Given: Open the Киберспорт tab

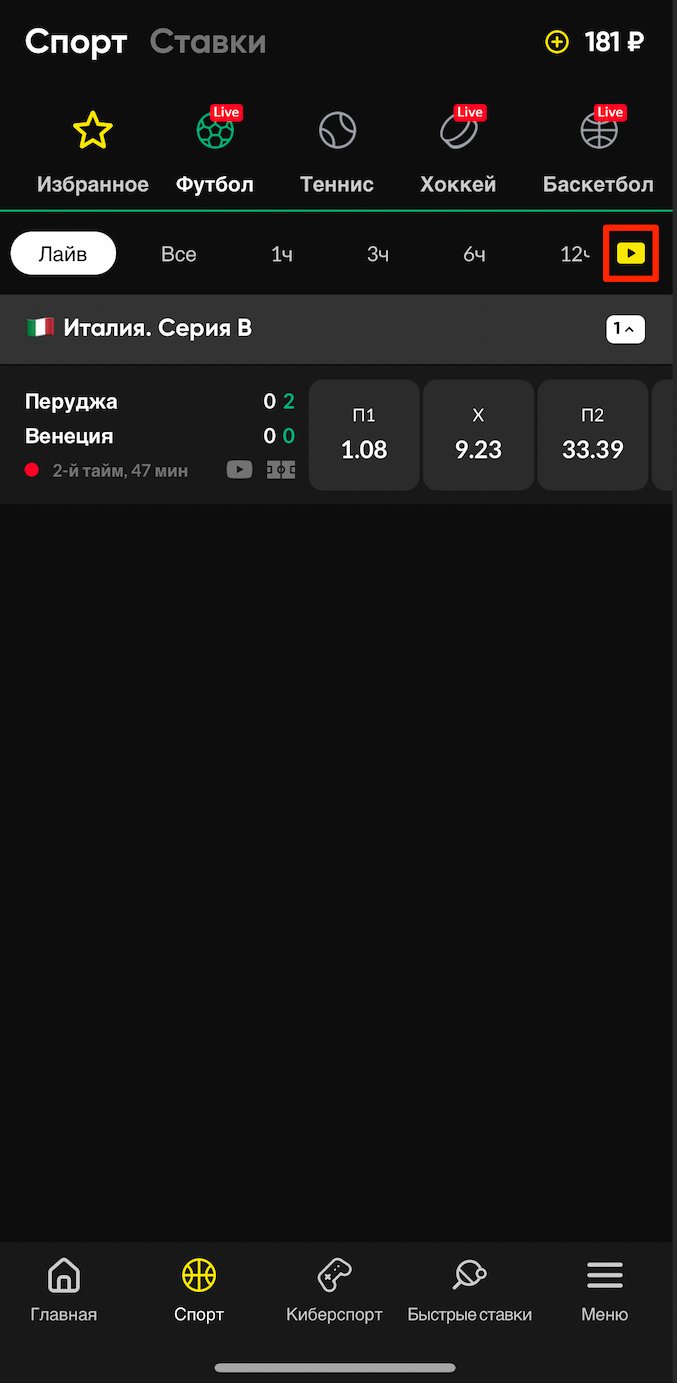Looking at the screenshot, I should (x=334, y=1291).
